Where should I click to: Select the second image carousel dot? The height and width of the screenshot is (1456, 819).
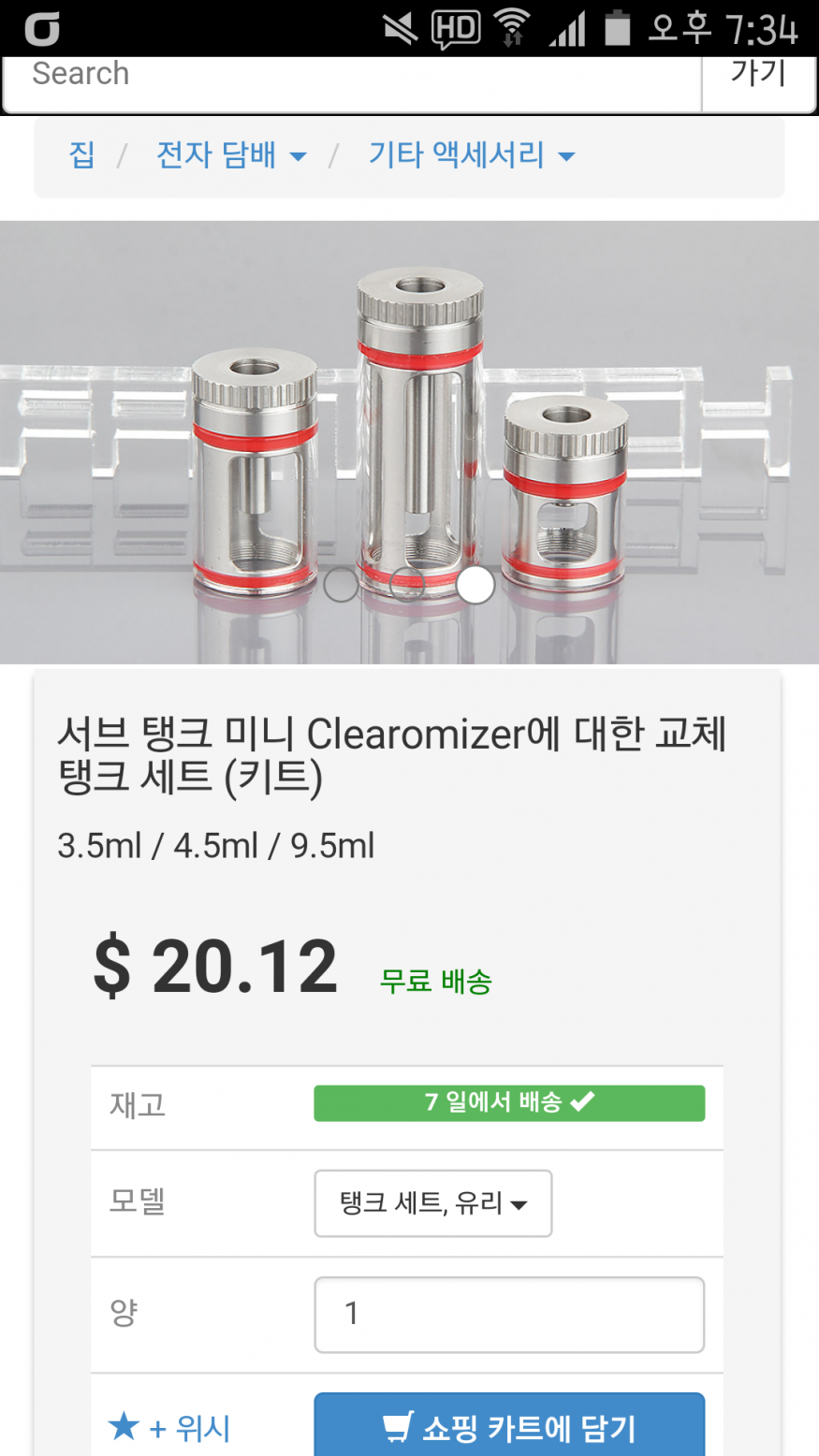(407, 585)
